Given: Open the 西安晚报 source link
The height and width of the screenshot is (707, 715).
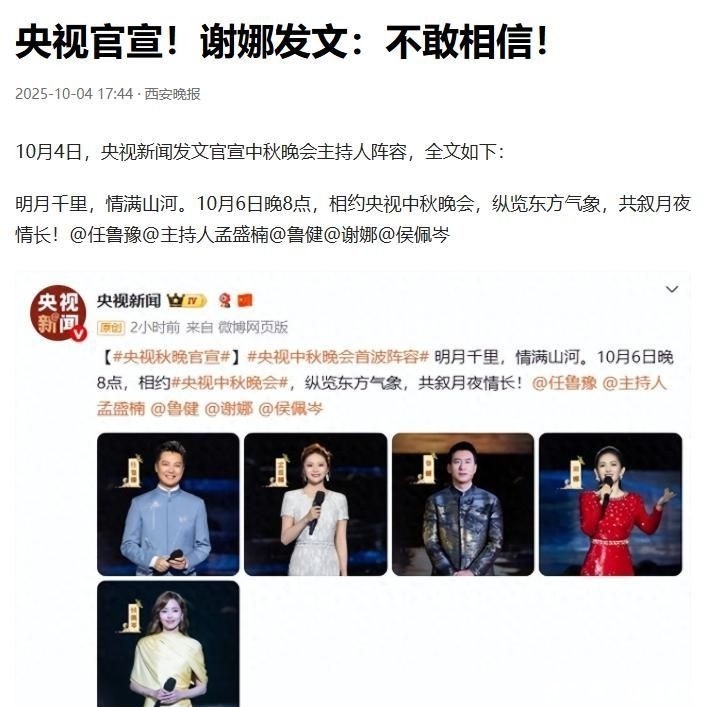Looking at the screenshot, I should pos(172,94).
